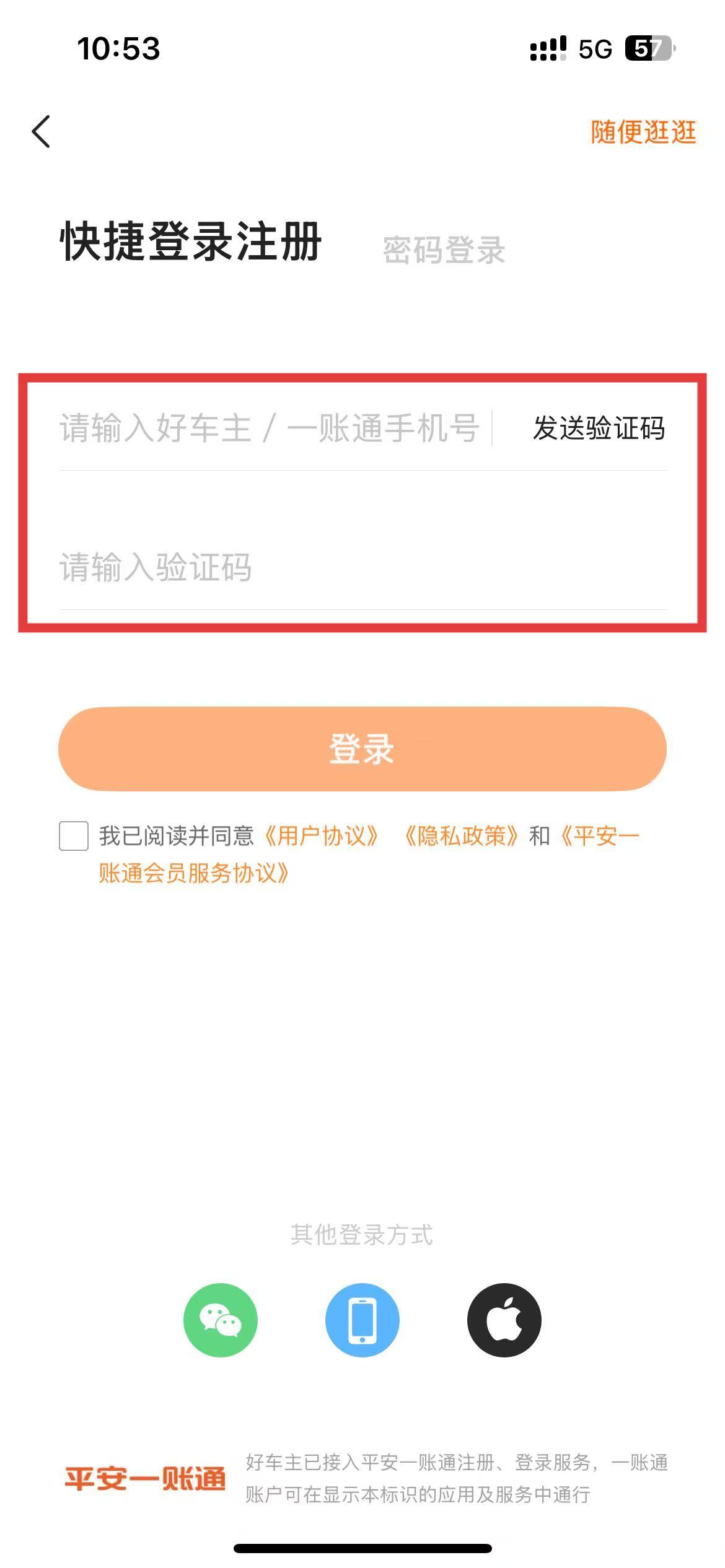
Task: Choose the blue phone login icon
Action: pos(362,1320)
